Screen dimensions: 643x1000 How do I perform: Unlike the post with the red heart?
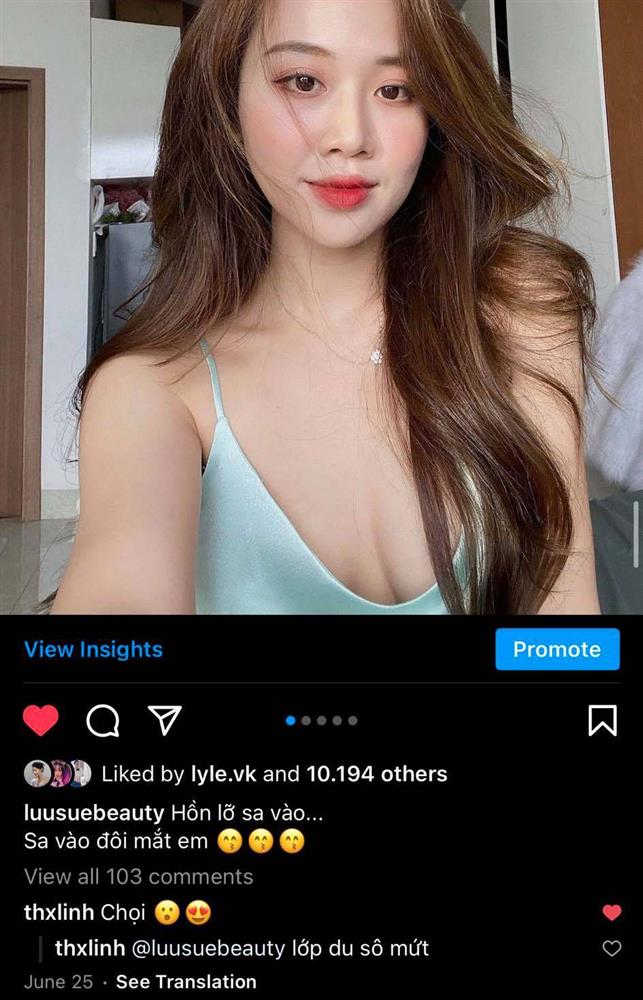click(41, 720)
